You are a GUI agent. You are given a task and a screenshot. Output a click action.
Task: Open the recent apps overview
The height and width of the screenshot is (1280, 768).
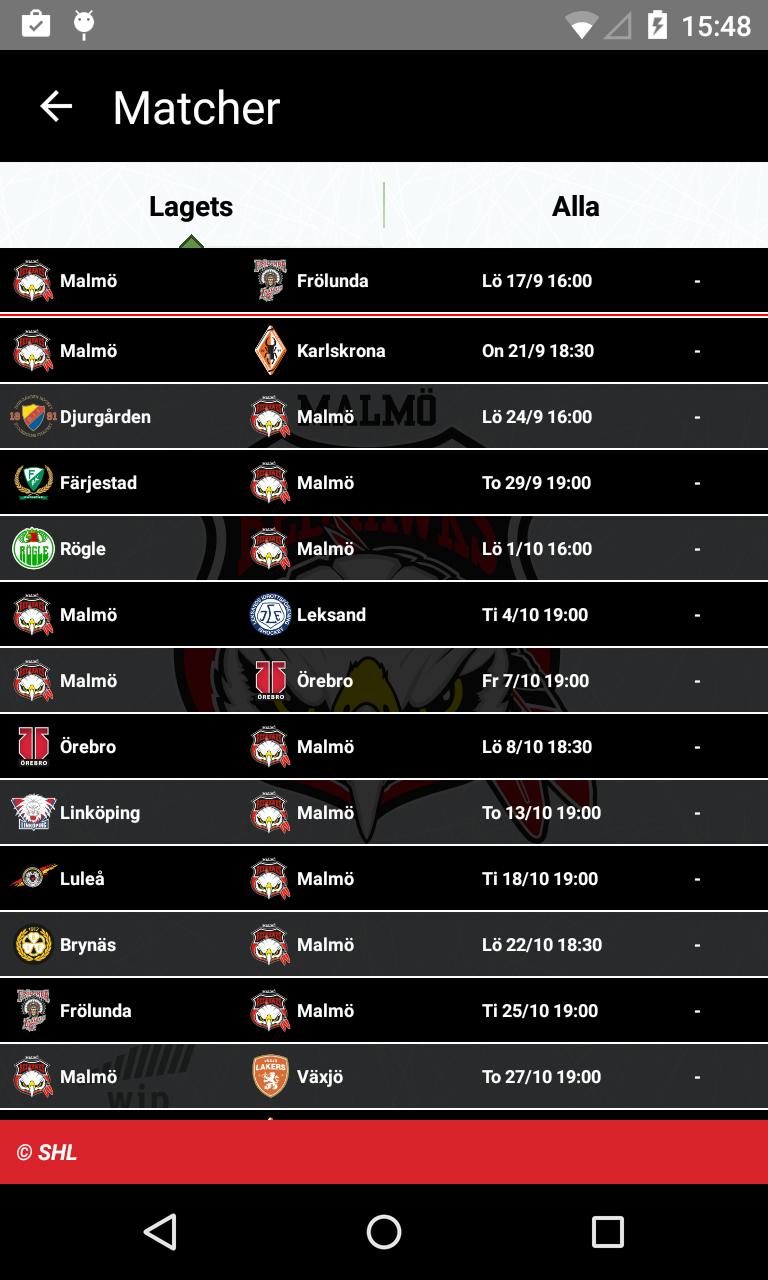(x=607, y=1232)
